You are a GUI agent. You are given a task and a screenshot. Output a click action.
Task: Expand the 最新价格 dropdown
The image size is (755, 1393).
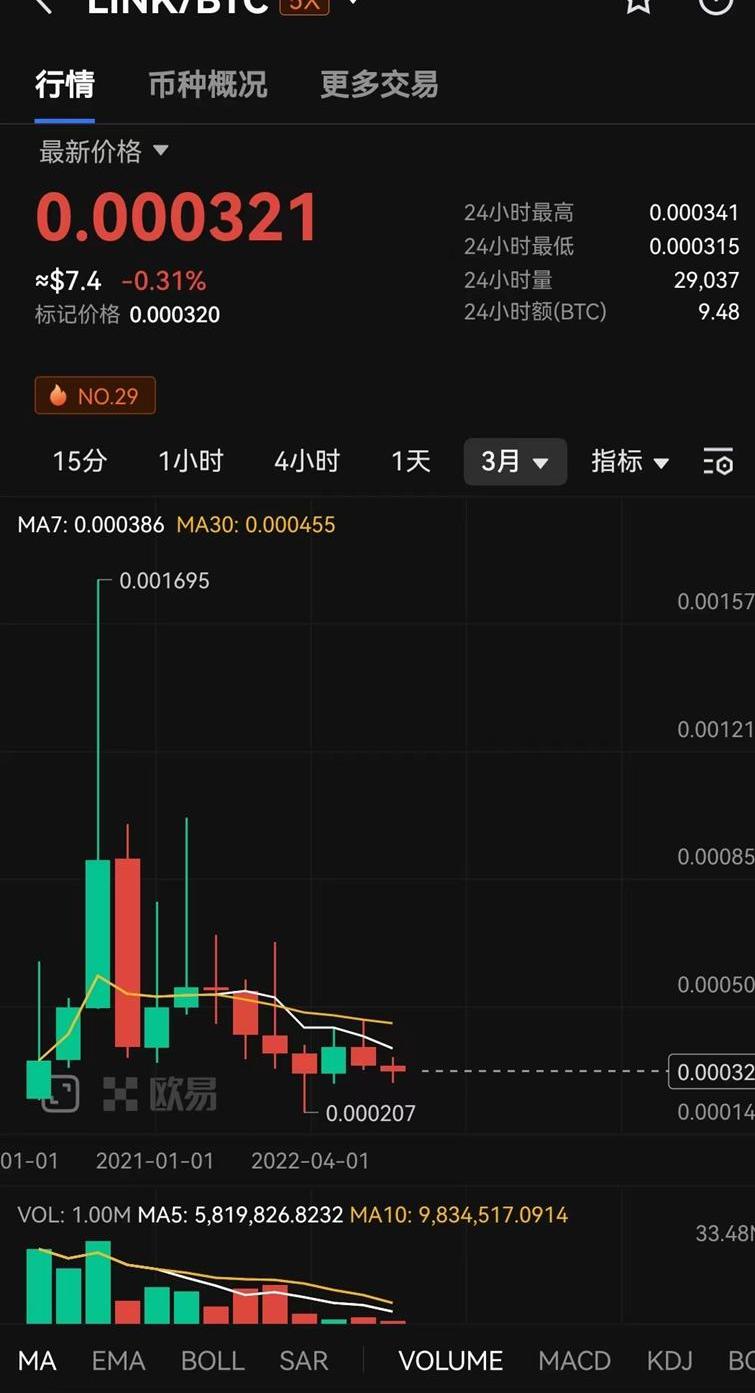[103, 152]
